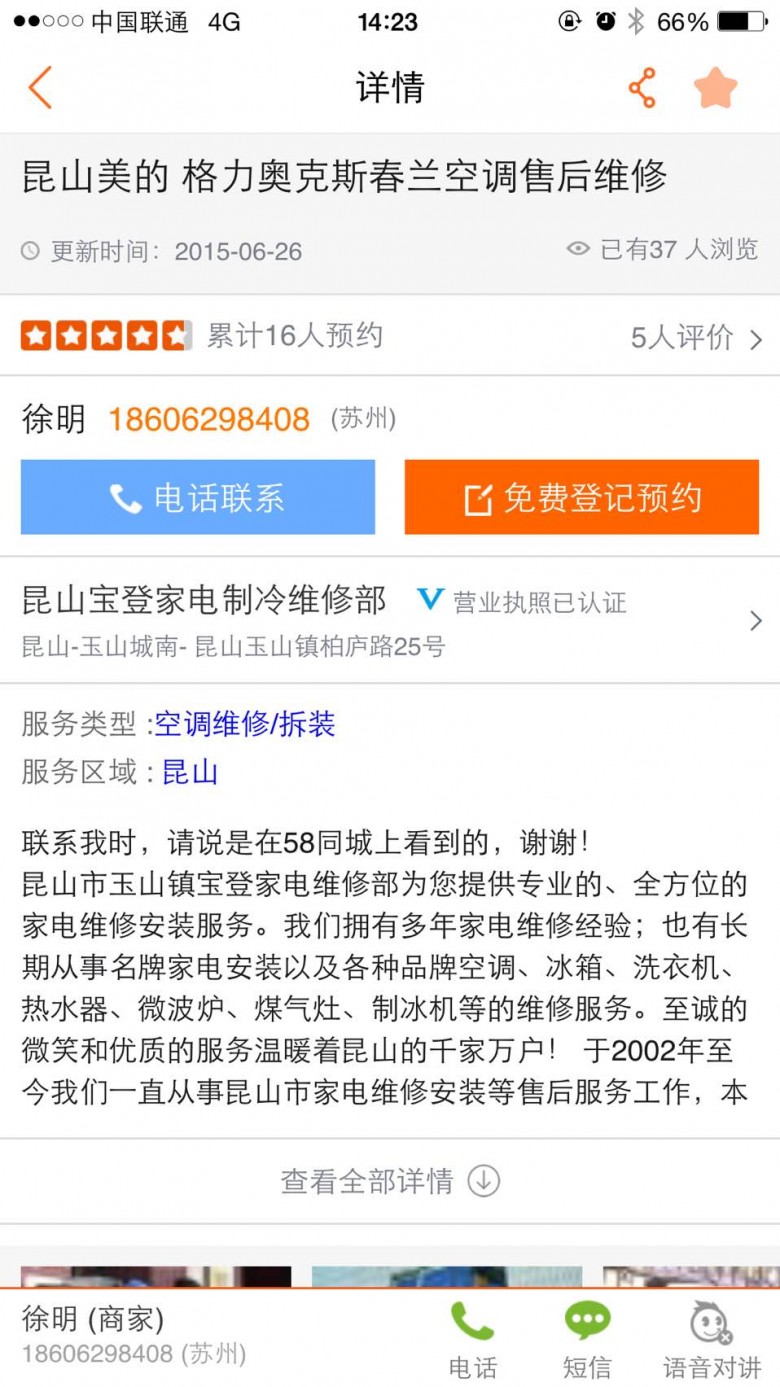Tap the orange phone number 18606298408
Screen dimensions: 780x1387
tap(209, 420)
